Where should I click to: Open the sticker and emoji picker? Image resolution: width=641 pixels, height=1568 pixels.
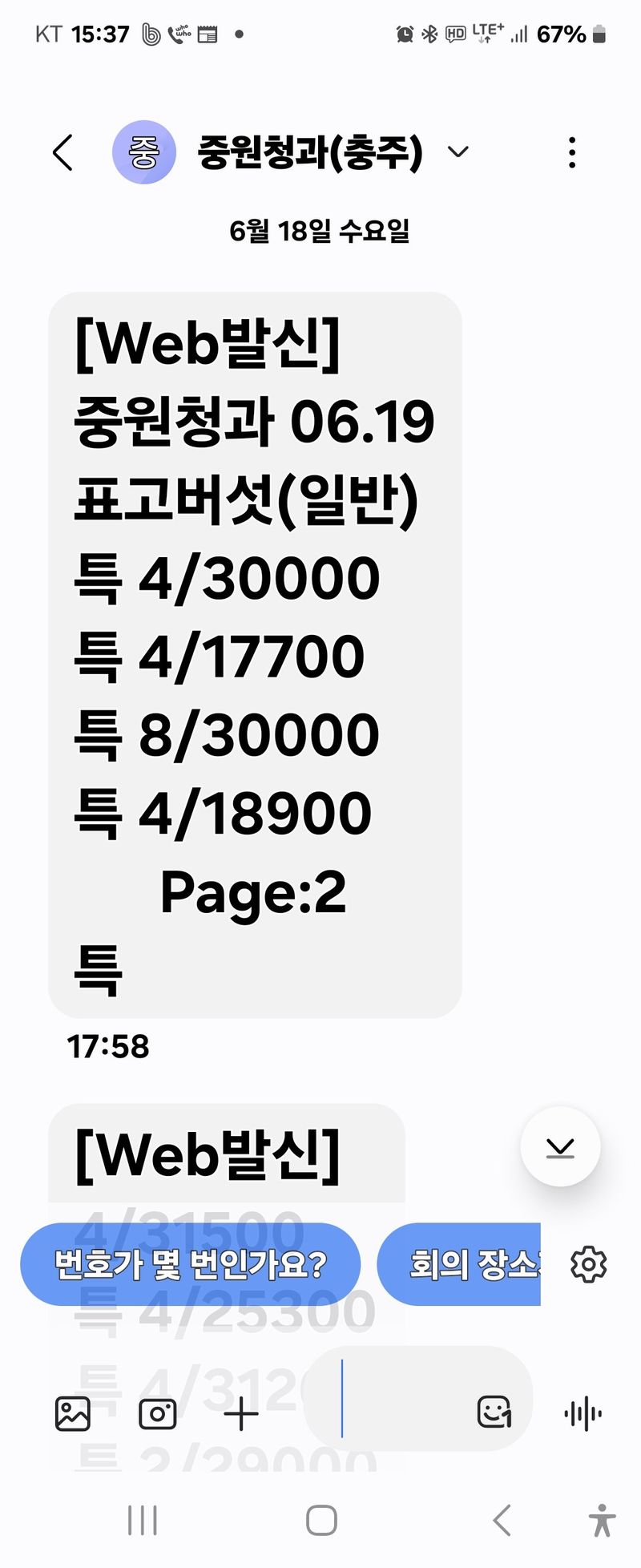[494, 1412]
